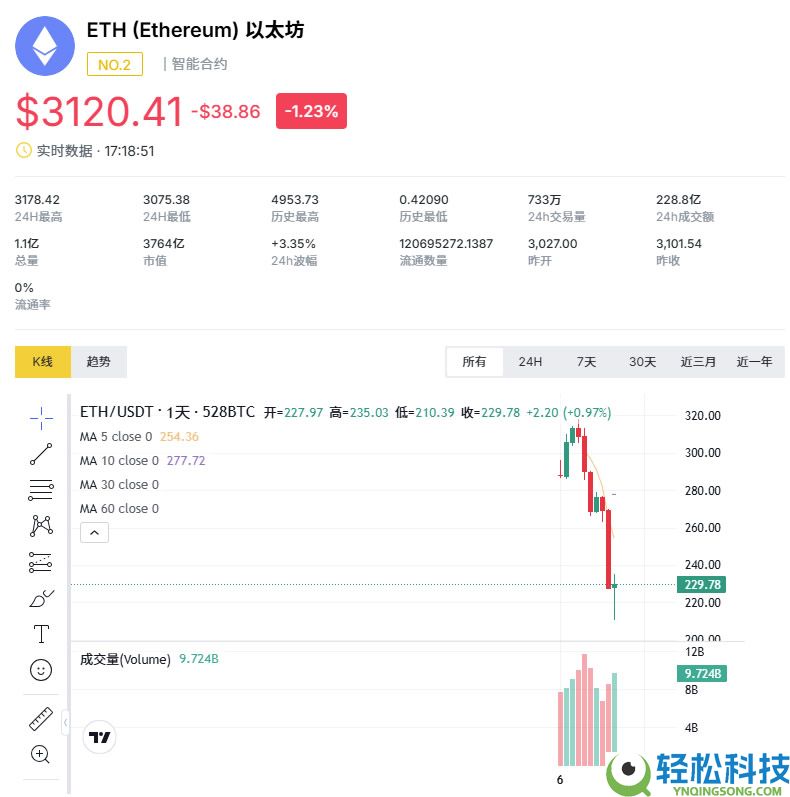Switch to the 趋势 tab
This screenshot has height=797, width=790.
(x=97, y=362)
